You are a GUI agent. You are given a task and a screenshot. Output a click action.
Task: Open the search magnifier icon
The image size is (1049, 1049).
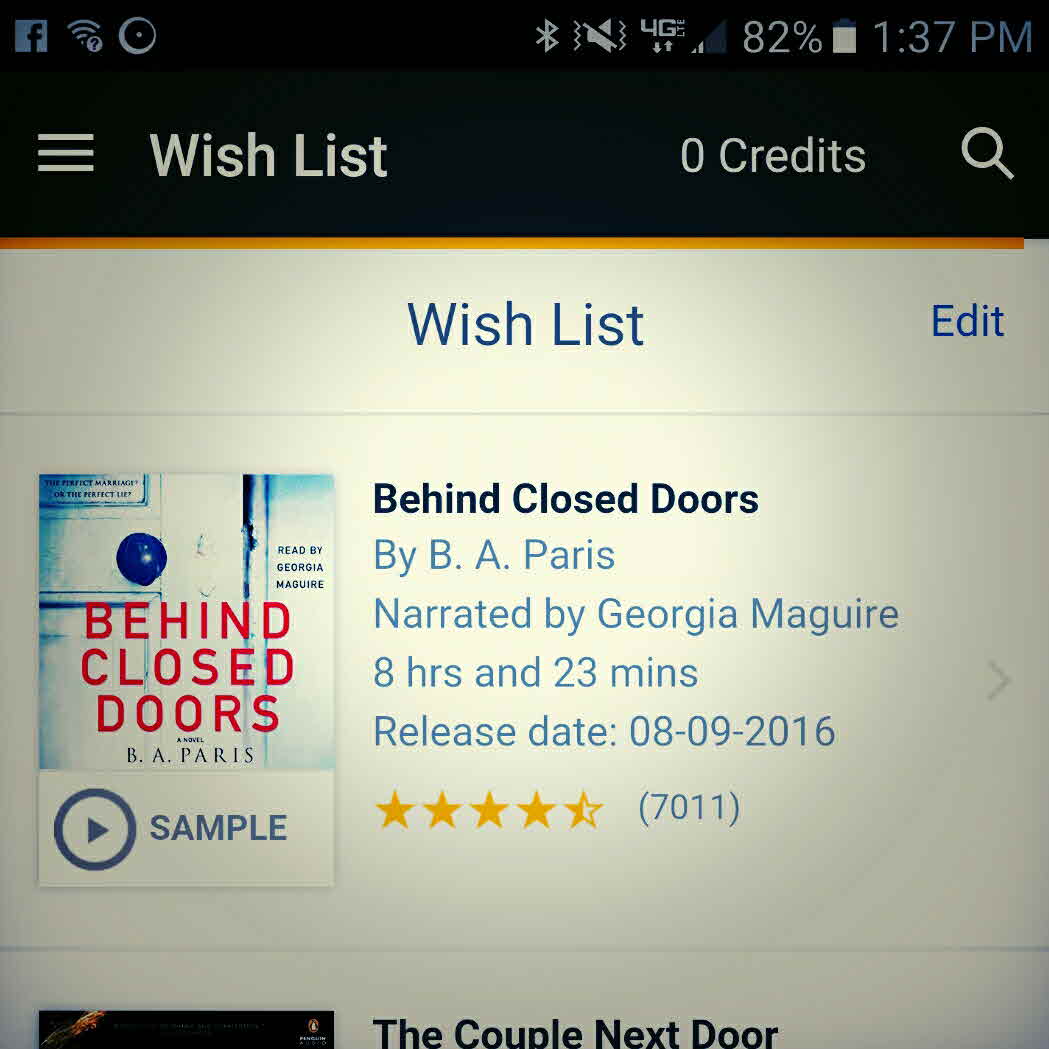[x=987, y=155]
